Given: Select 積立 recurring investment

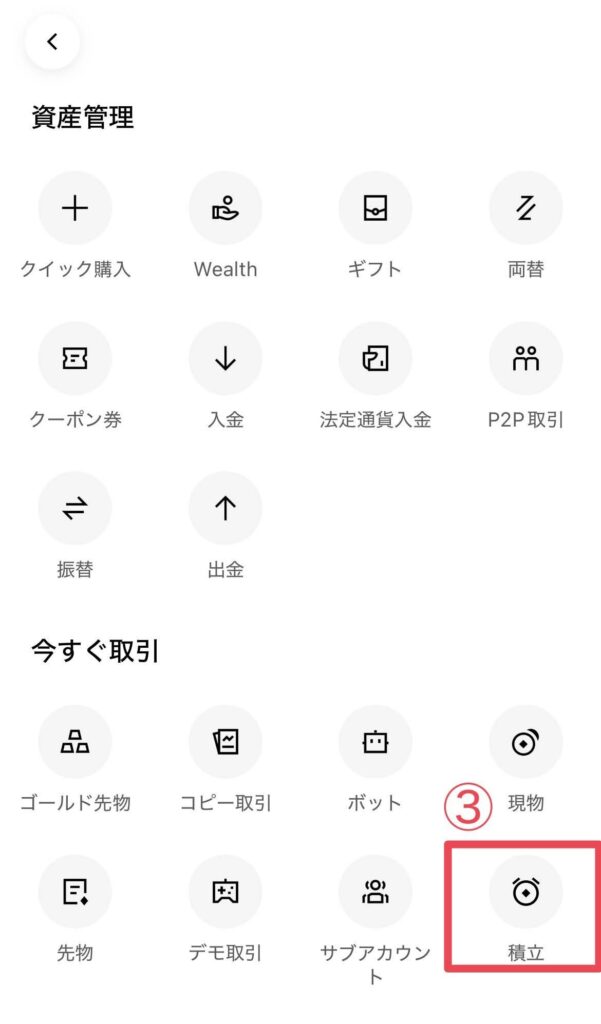Looking at the screenshot, I should click(x=526, y=892).
